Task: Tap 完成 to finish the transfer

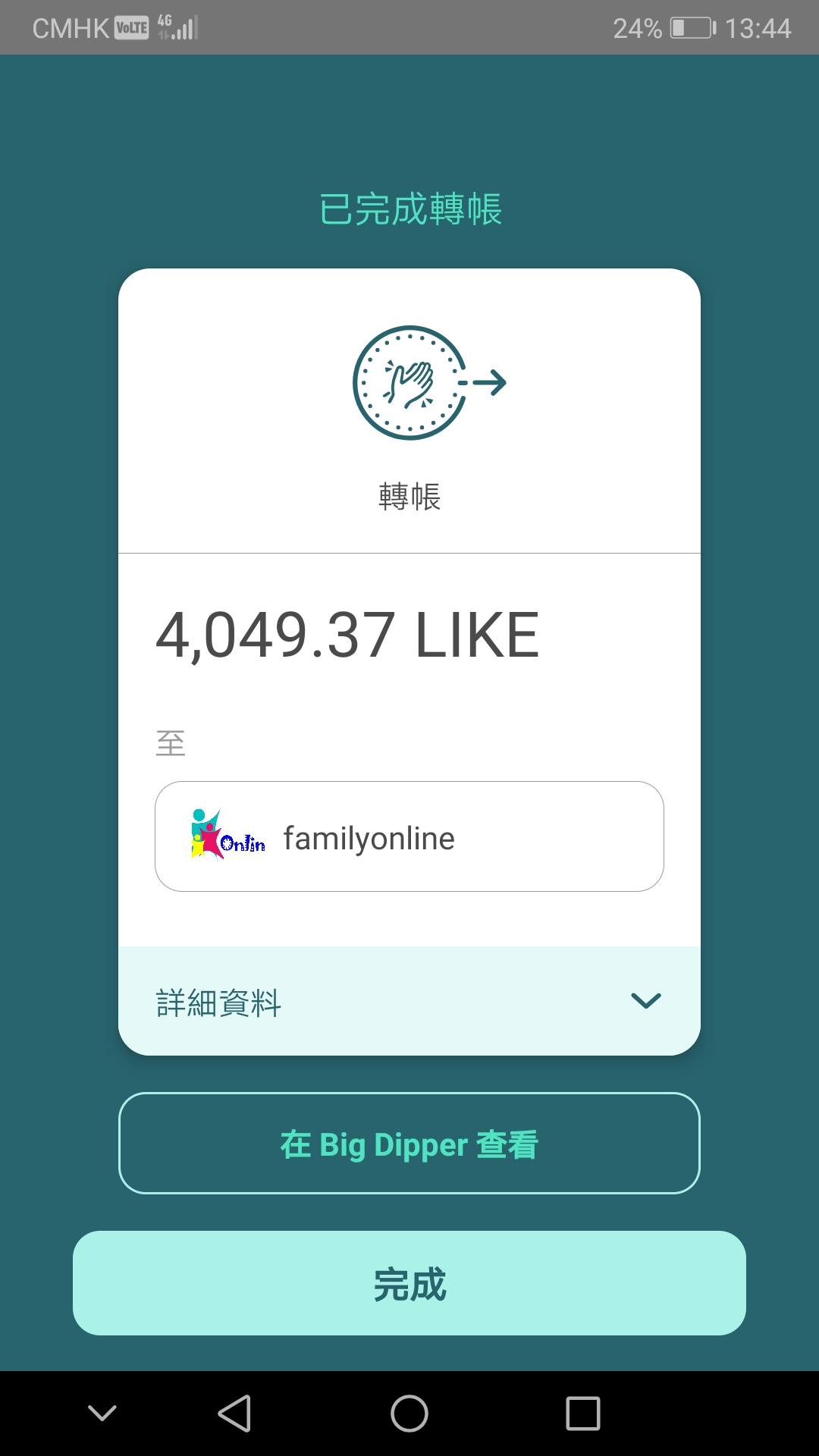Action: pos(409,1283)
